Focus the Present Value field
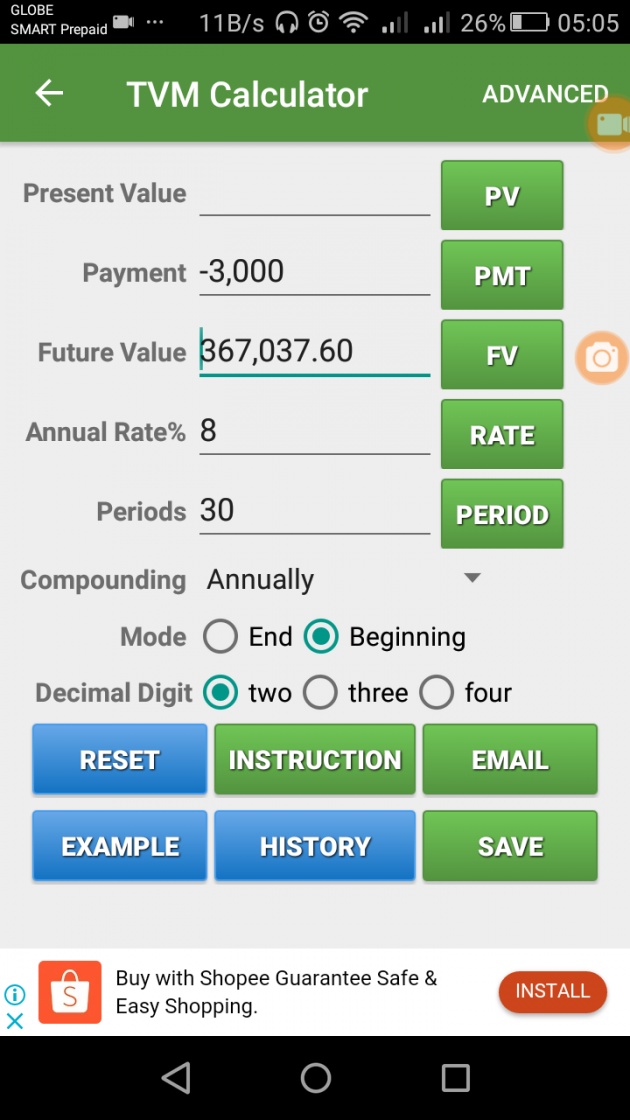The width and height of the screenshot is (630, 1120). pos(315,194)
